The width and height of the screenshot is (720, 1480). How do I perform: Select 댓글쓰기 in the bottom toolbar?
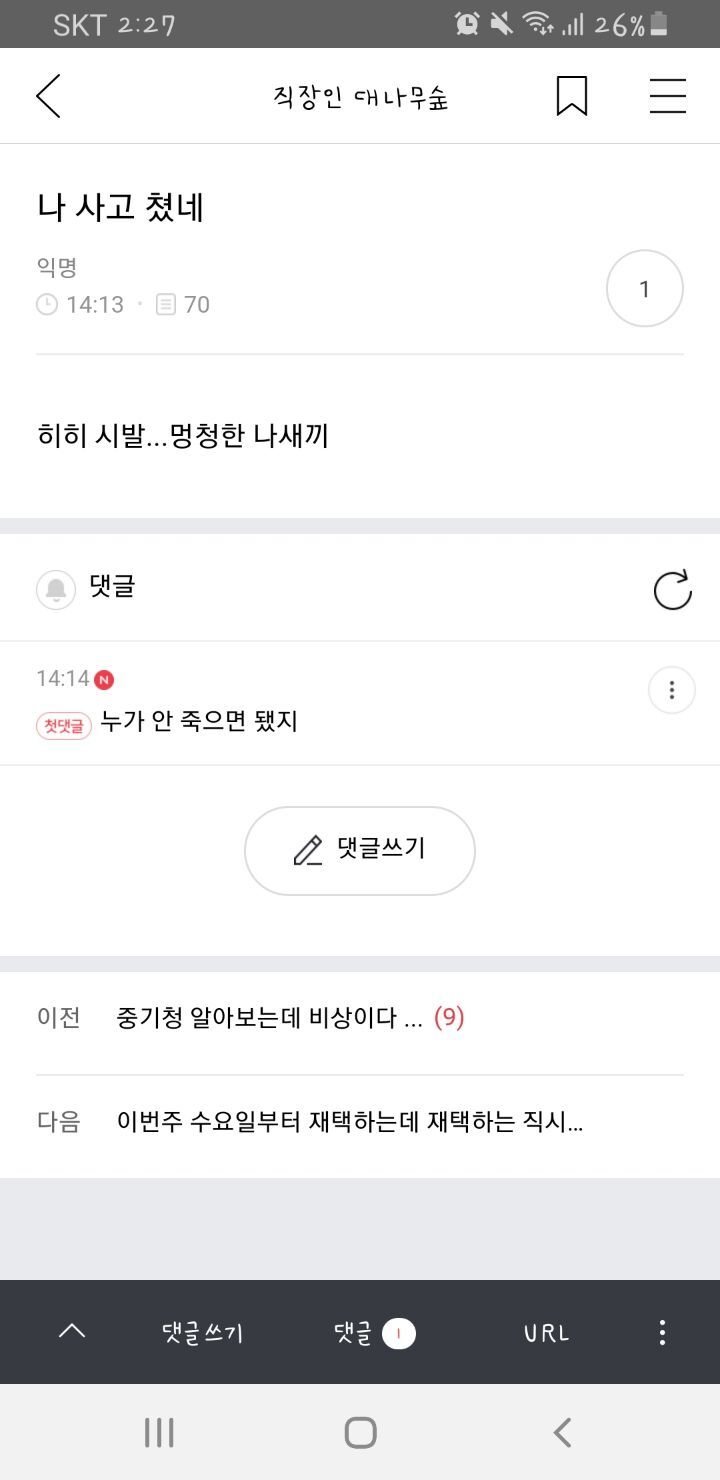tap(203, 1333)
